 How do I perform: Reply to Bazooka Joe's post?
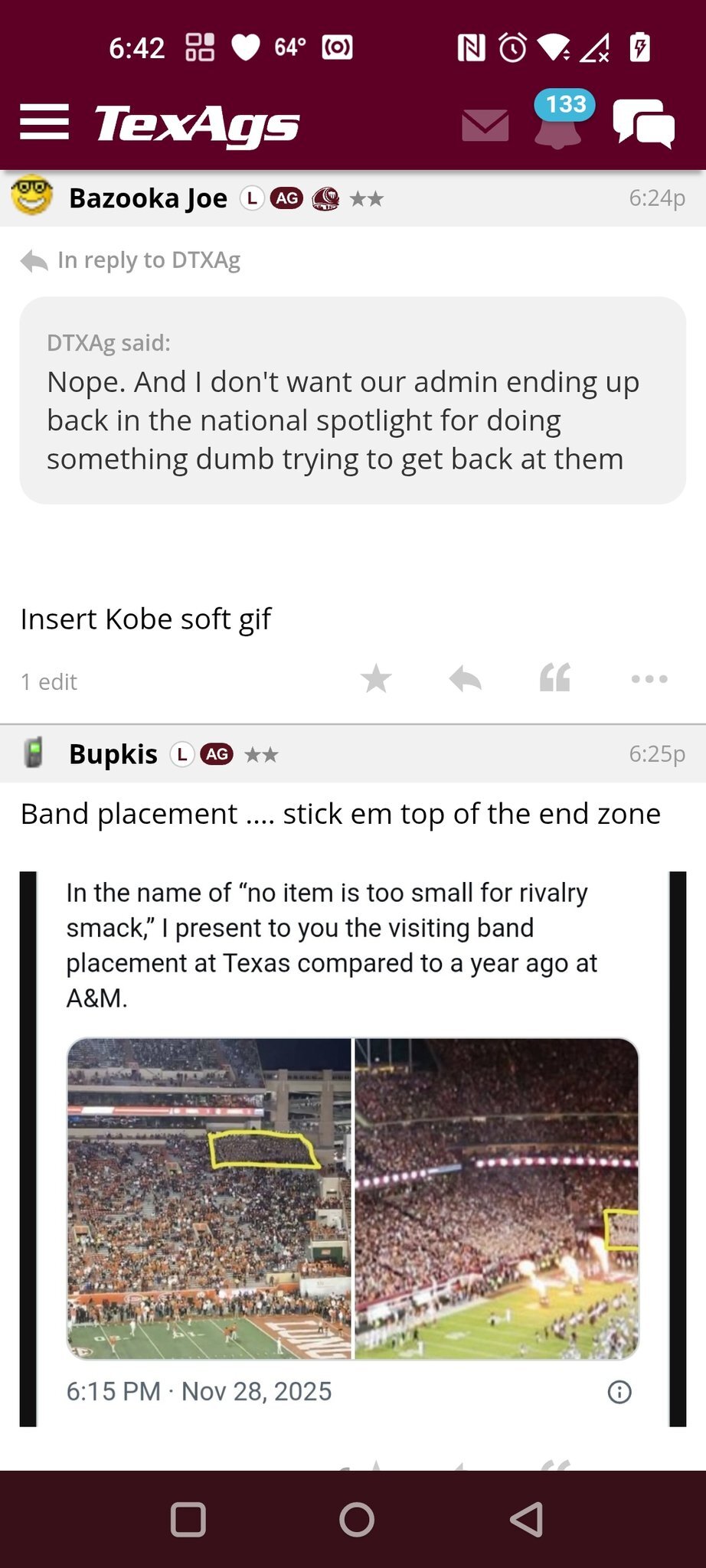[466, 679]
